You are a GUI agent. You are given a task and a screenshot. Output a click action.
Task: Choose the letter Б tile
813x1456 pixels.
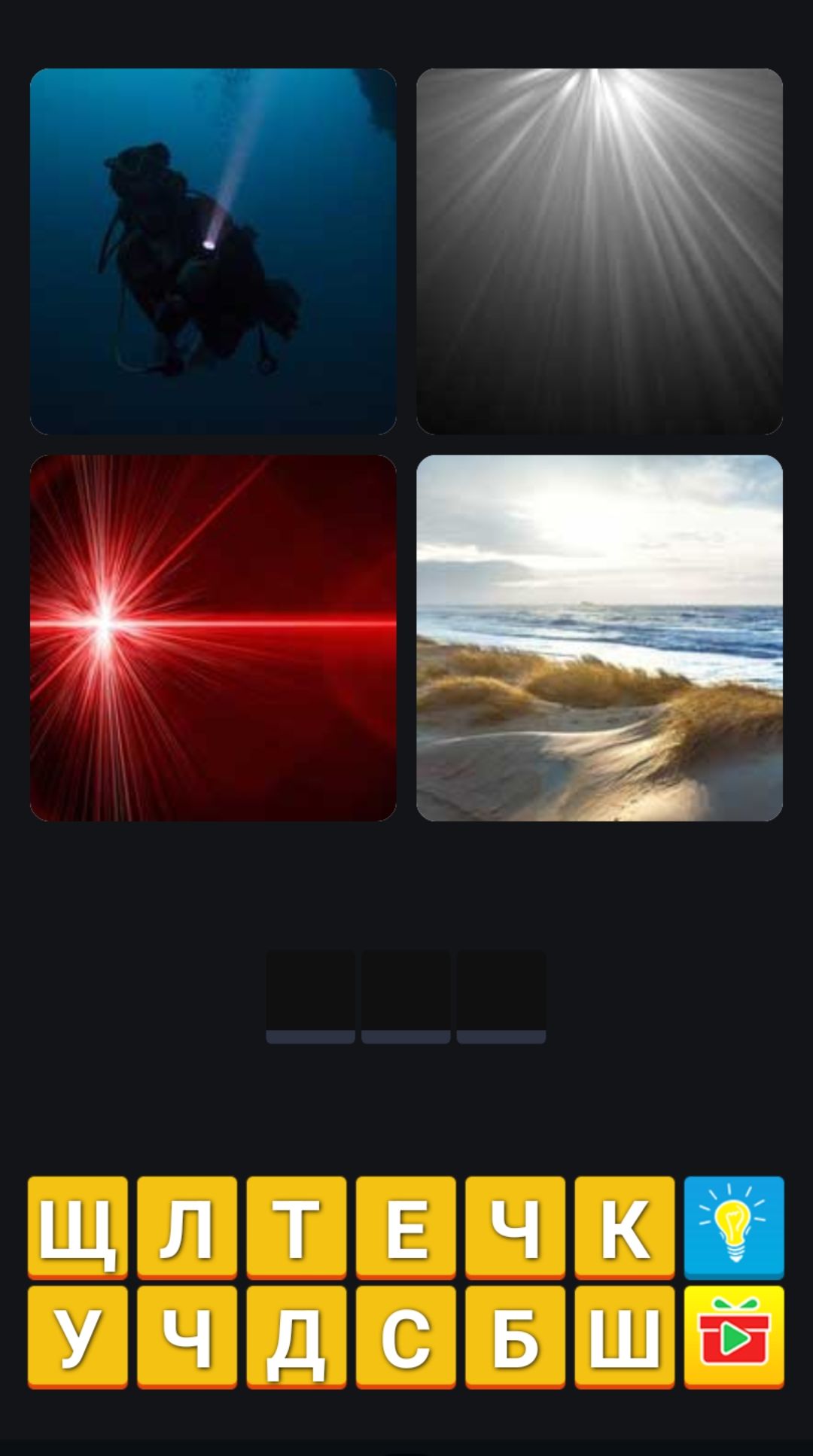(515, 1336)
